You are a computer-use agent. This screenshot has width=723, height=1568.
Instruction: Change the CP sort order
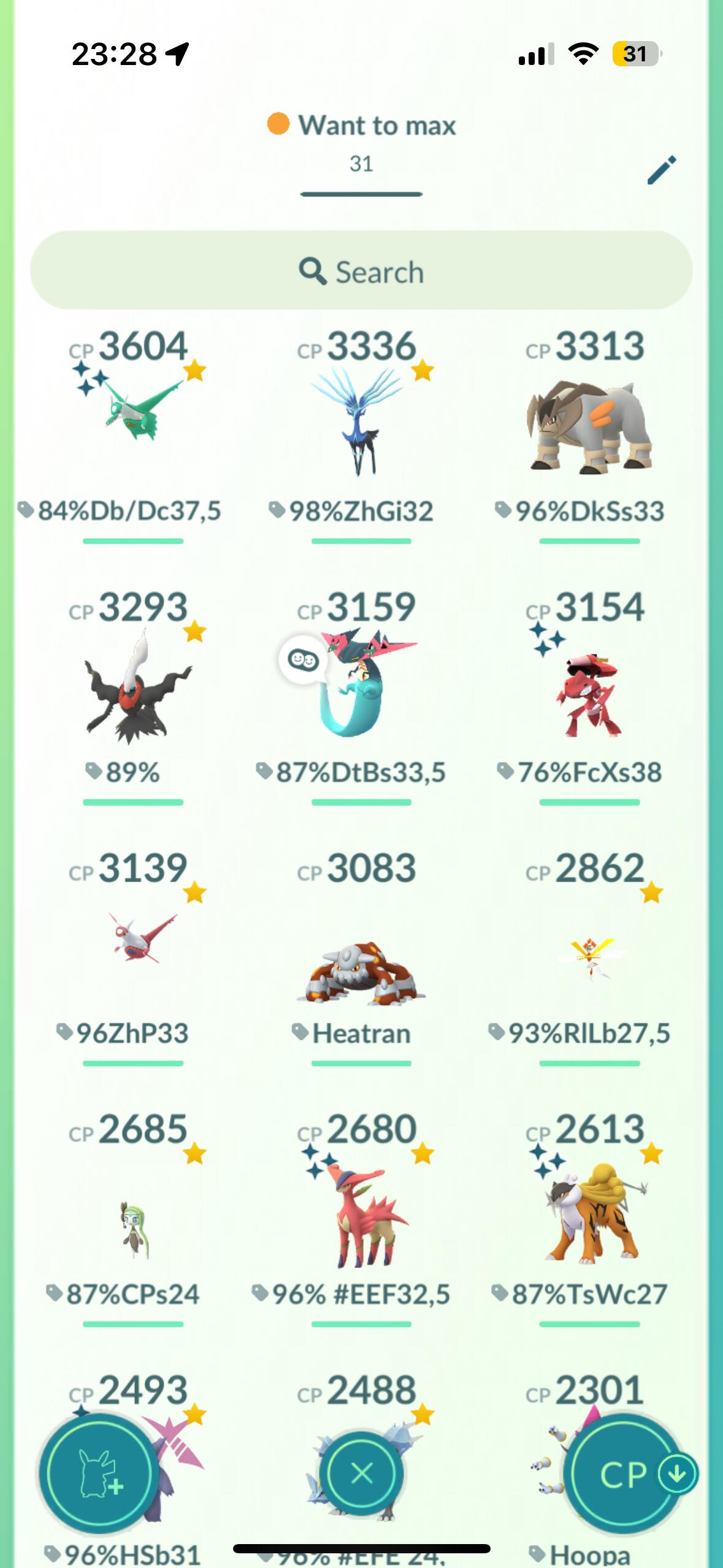627,1474
